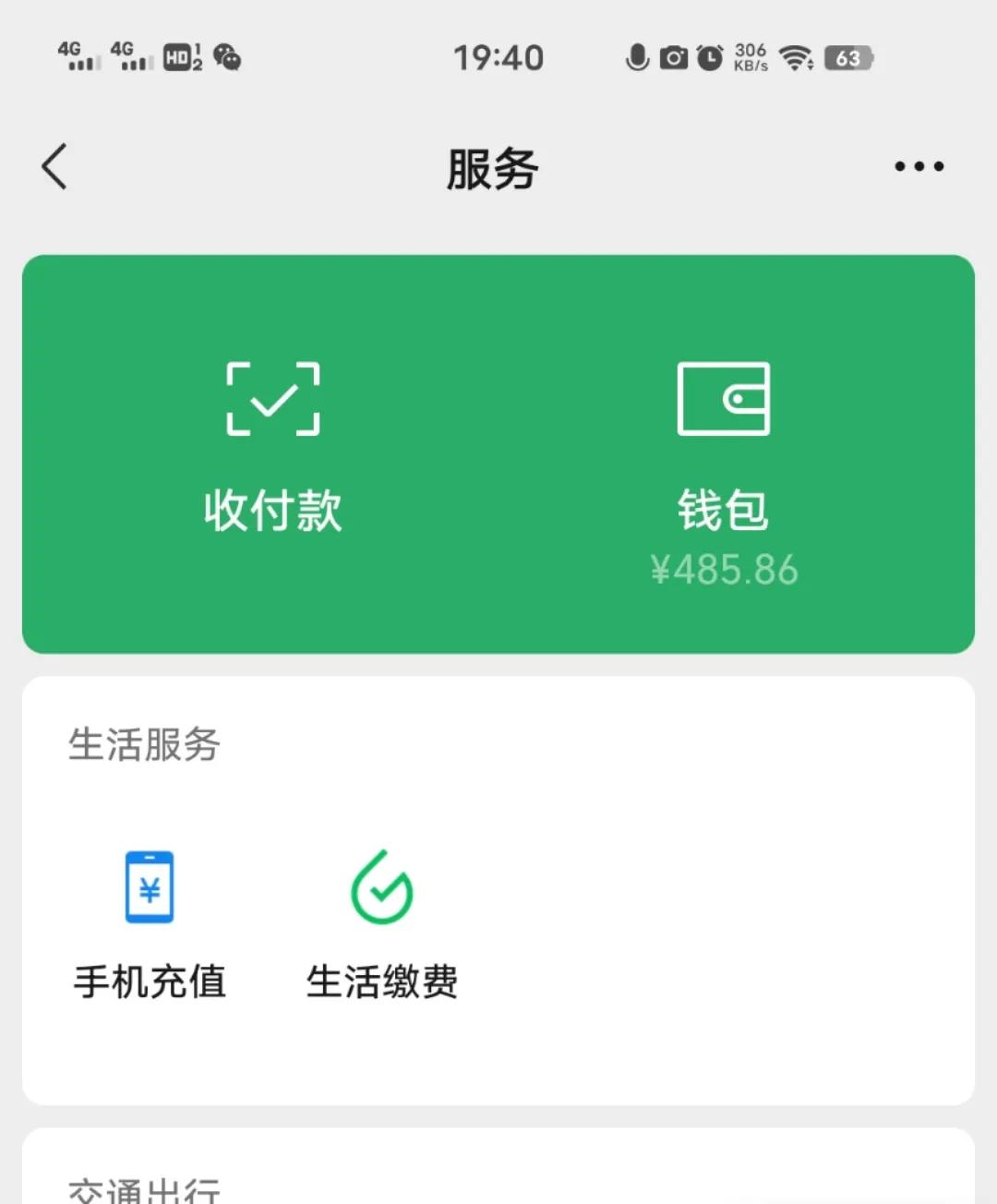The width and height of the screenshot is (997, 1204).
Task: Tap the Wi-Fi status icon
Action: point(796,58)
